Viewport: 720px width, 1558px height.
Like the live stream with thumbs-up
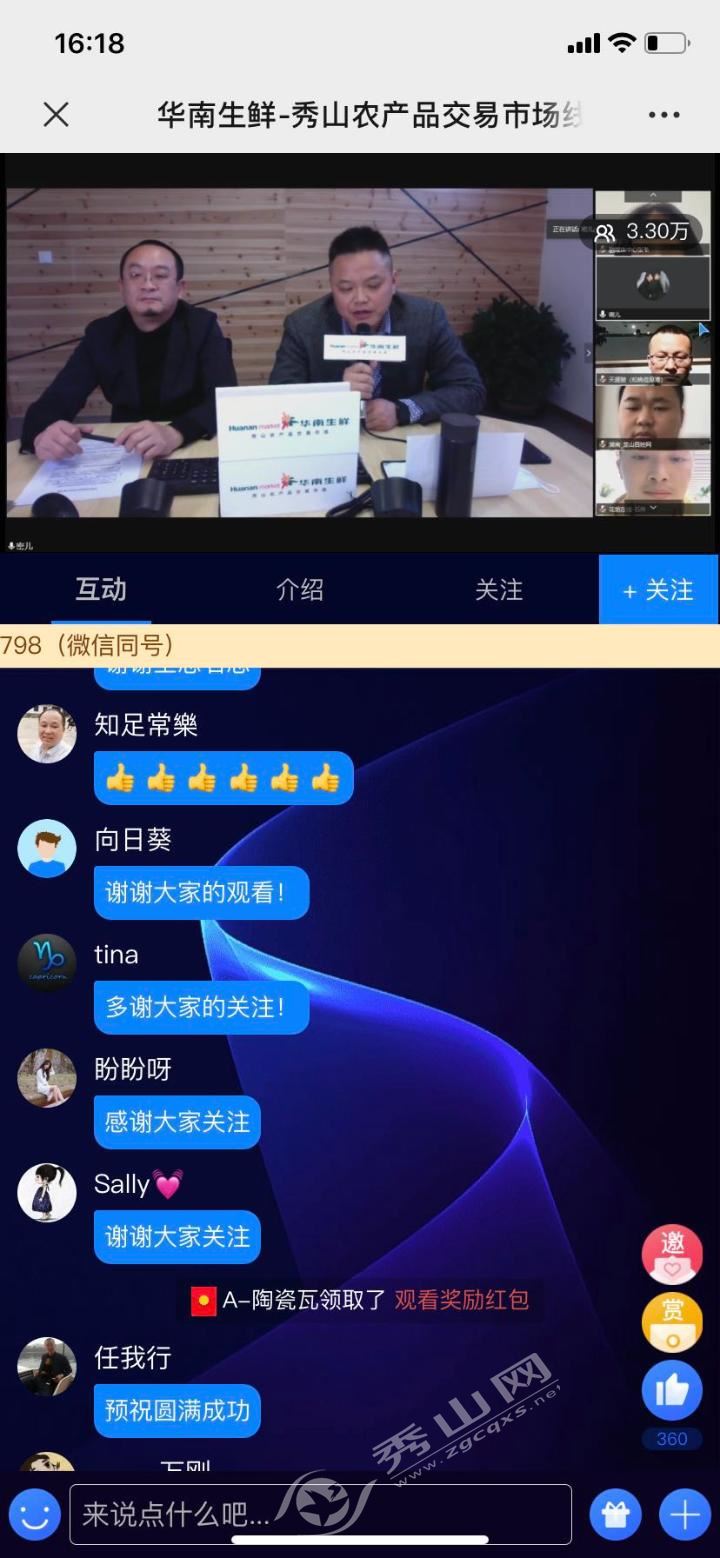tap(672, 1390)
